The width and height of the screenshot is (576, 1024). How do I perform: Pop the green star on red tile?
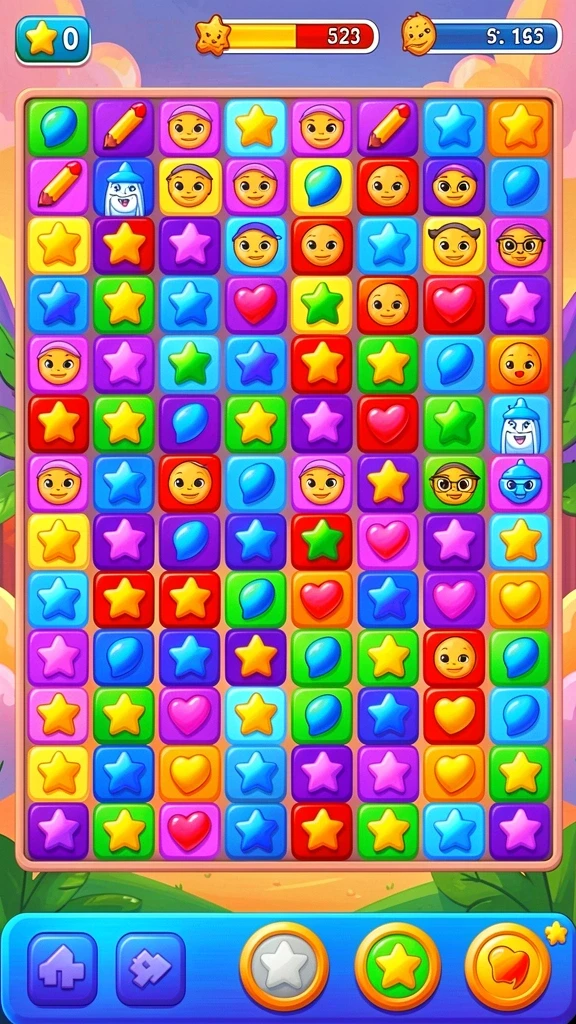click(x=322, y=541)
